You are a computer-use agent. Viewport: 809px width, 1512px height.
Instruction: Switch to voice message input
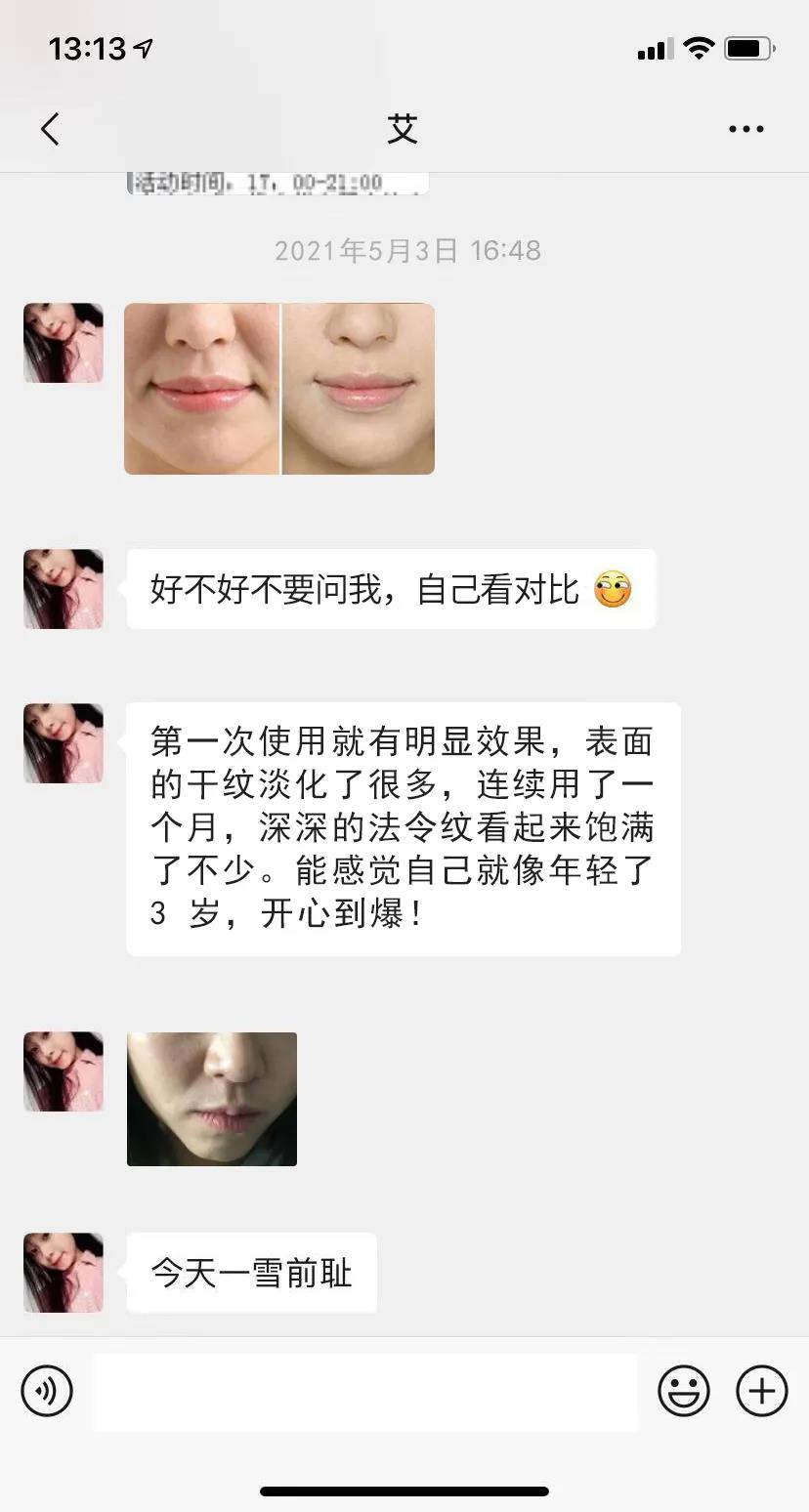47,1390
